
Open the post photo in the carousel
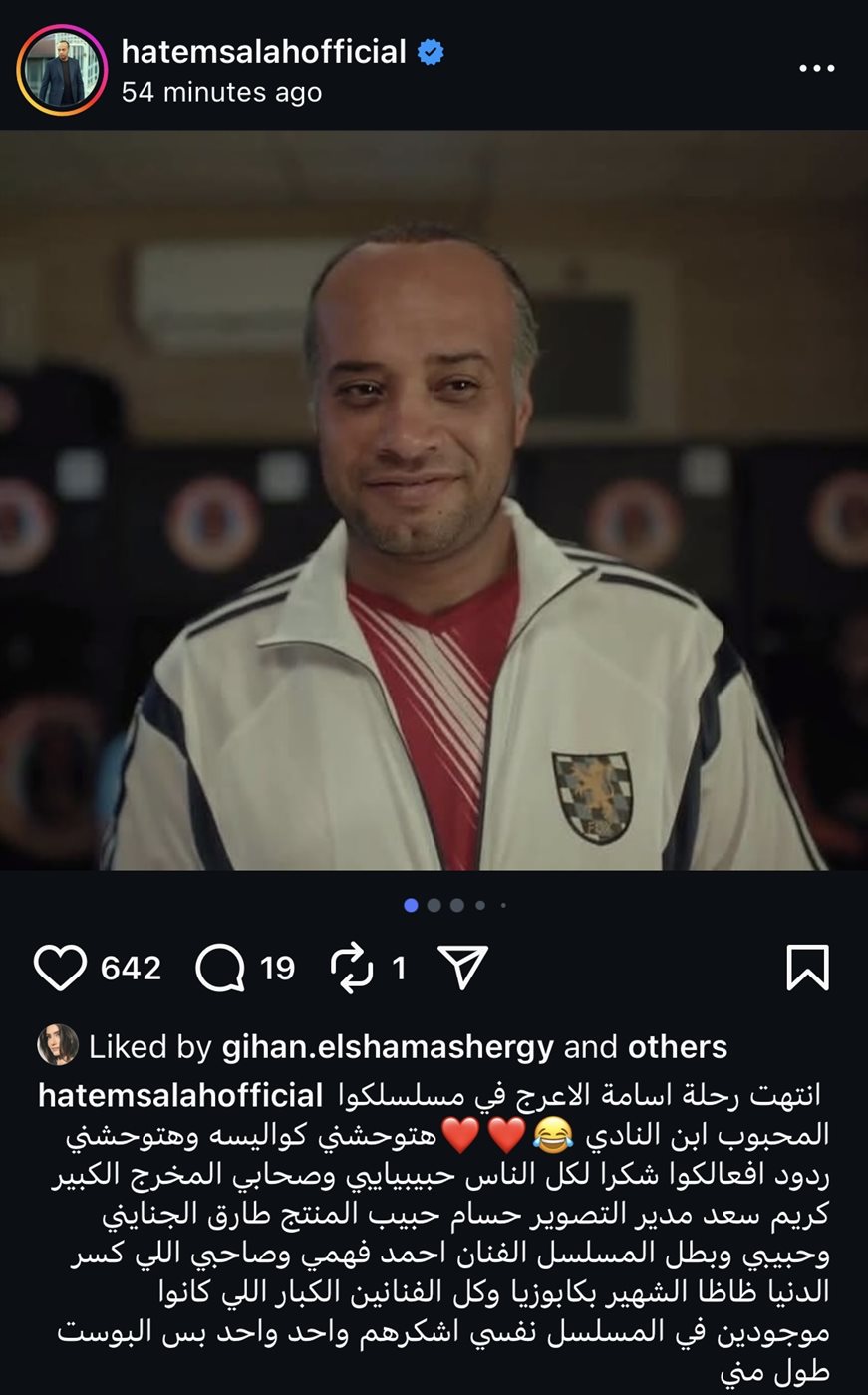(434, 498)
